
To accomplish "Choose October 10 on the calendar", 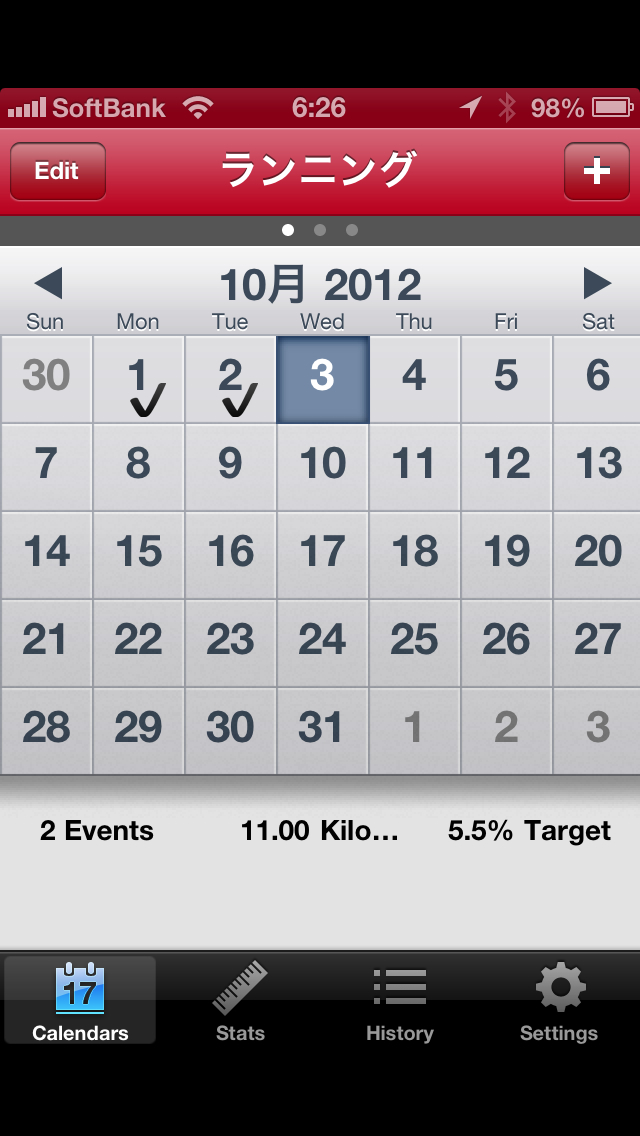I will 322,466.
